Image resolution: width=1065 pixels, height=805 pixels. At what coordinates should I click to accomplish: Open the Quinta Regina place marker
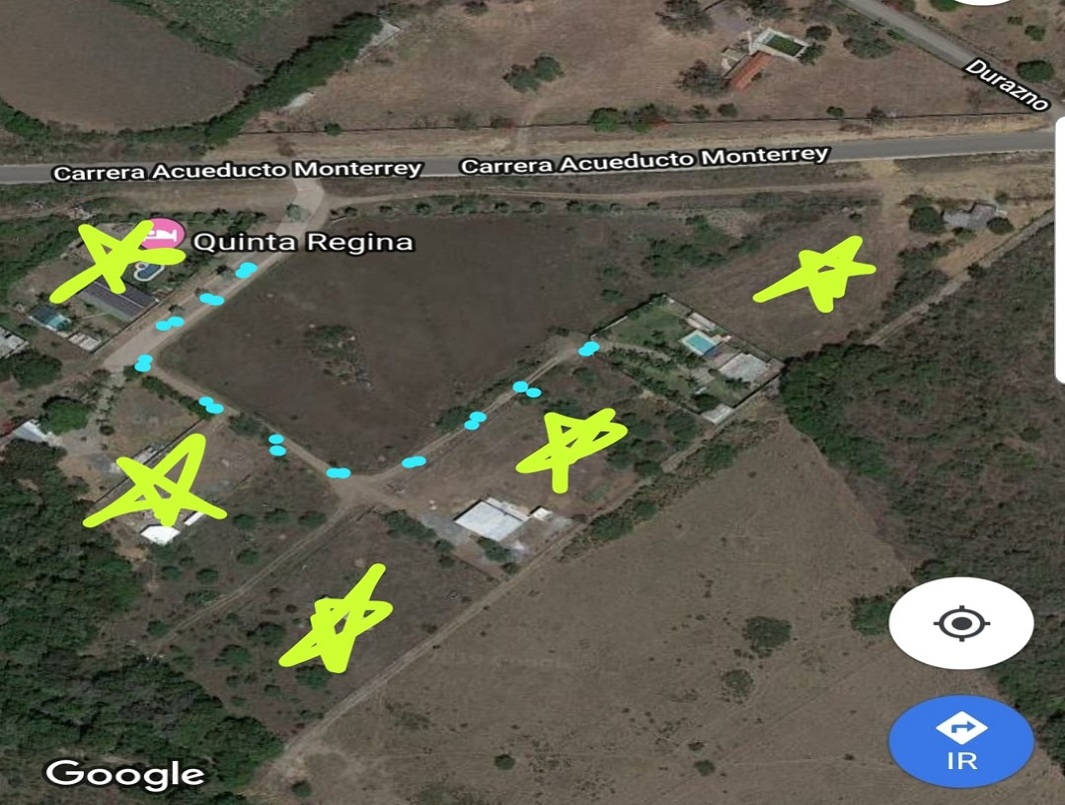pyautogui.click(x=160, y=235)
